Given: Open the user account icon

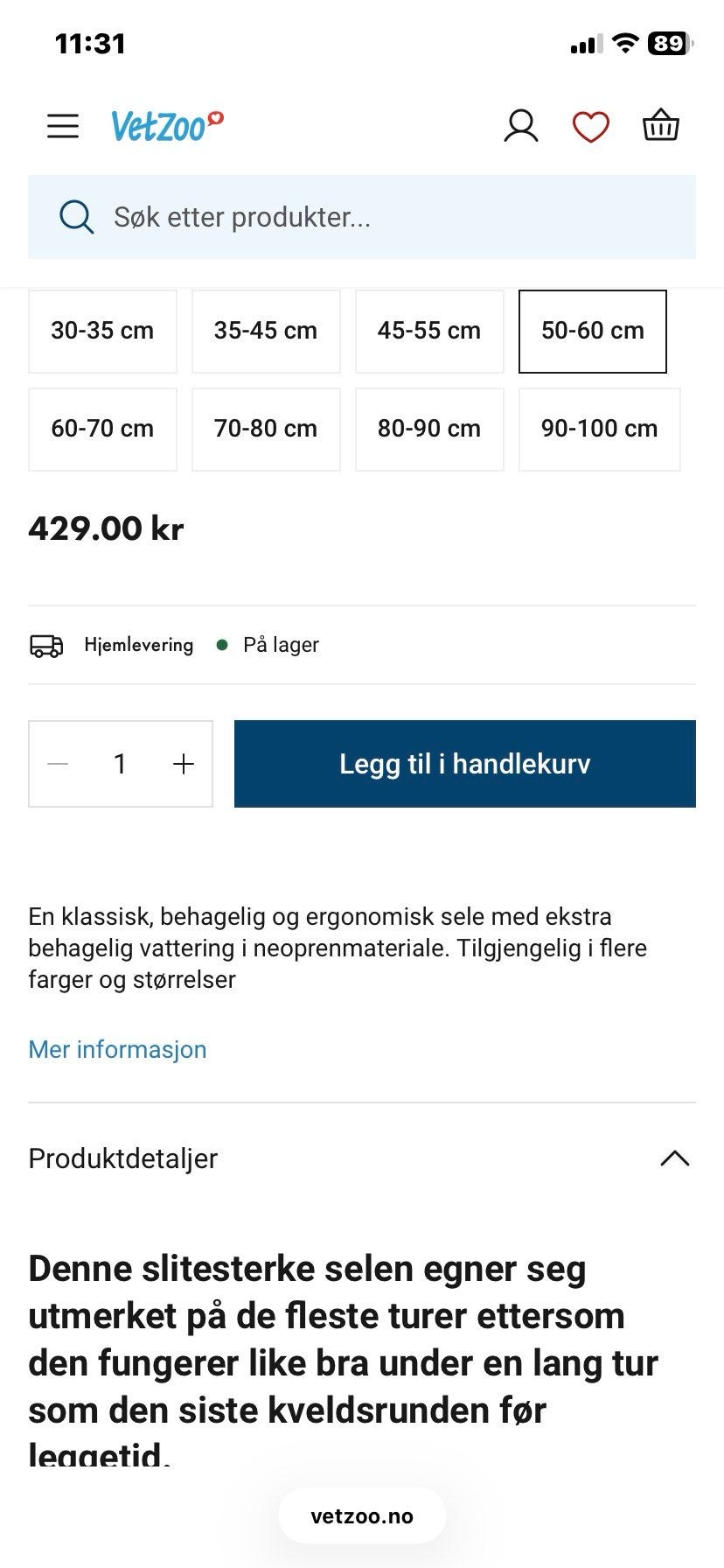Looking at the screenshot, I should coord(521,126).
